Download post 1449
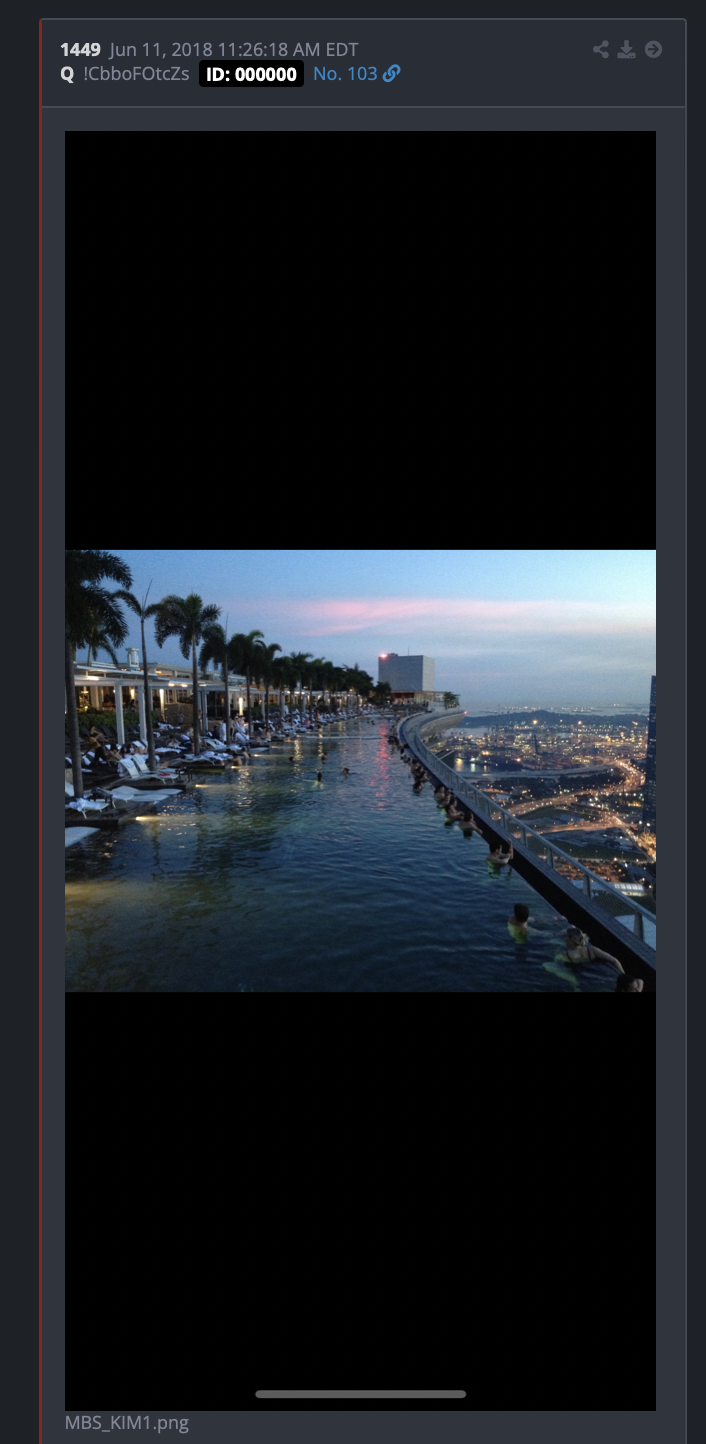Screen dimensions: 706x1444 (x=626, y=49)
